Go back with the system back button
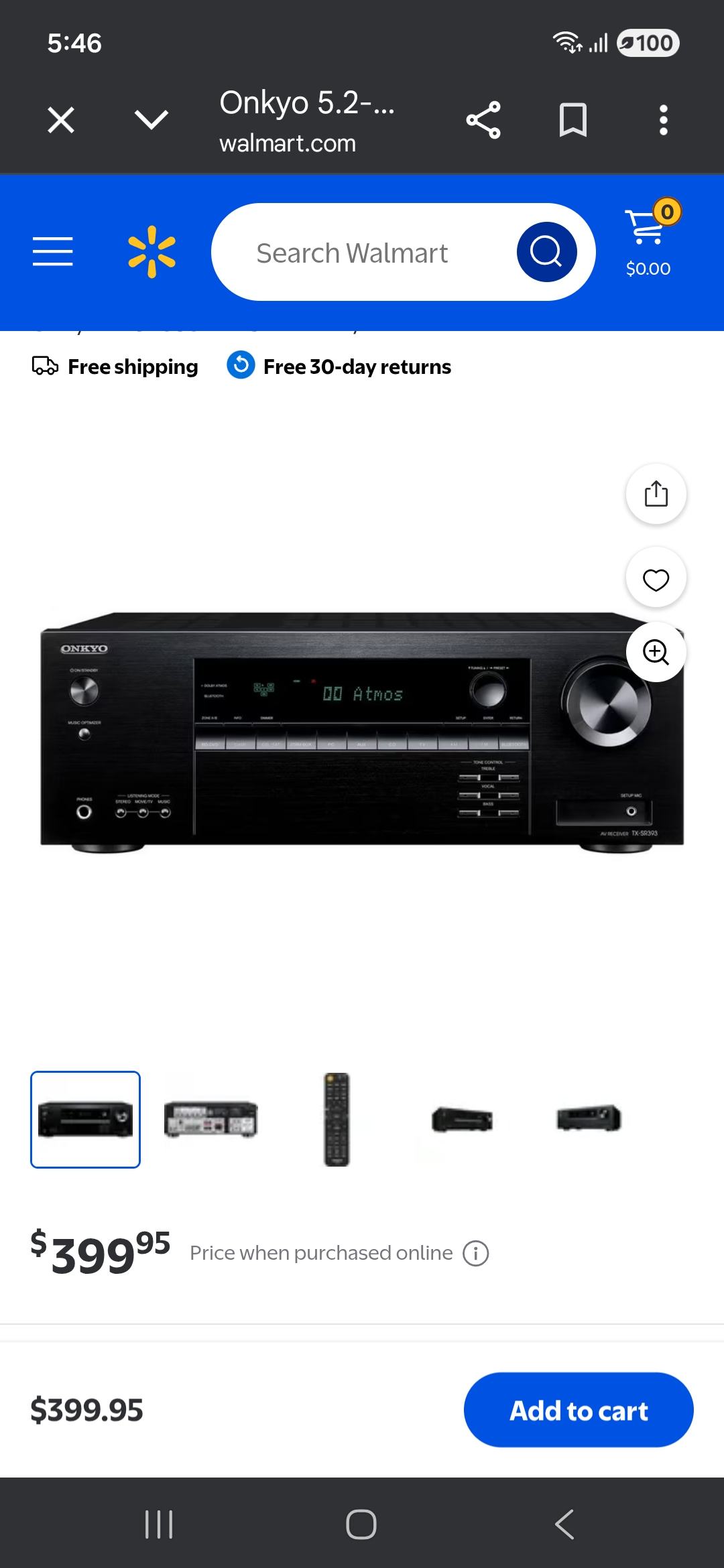 pos(564,1524)
